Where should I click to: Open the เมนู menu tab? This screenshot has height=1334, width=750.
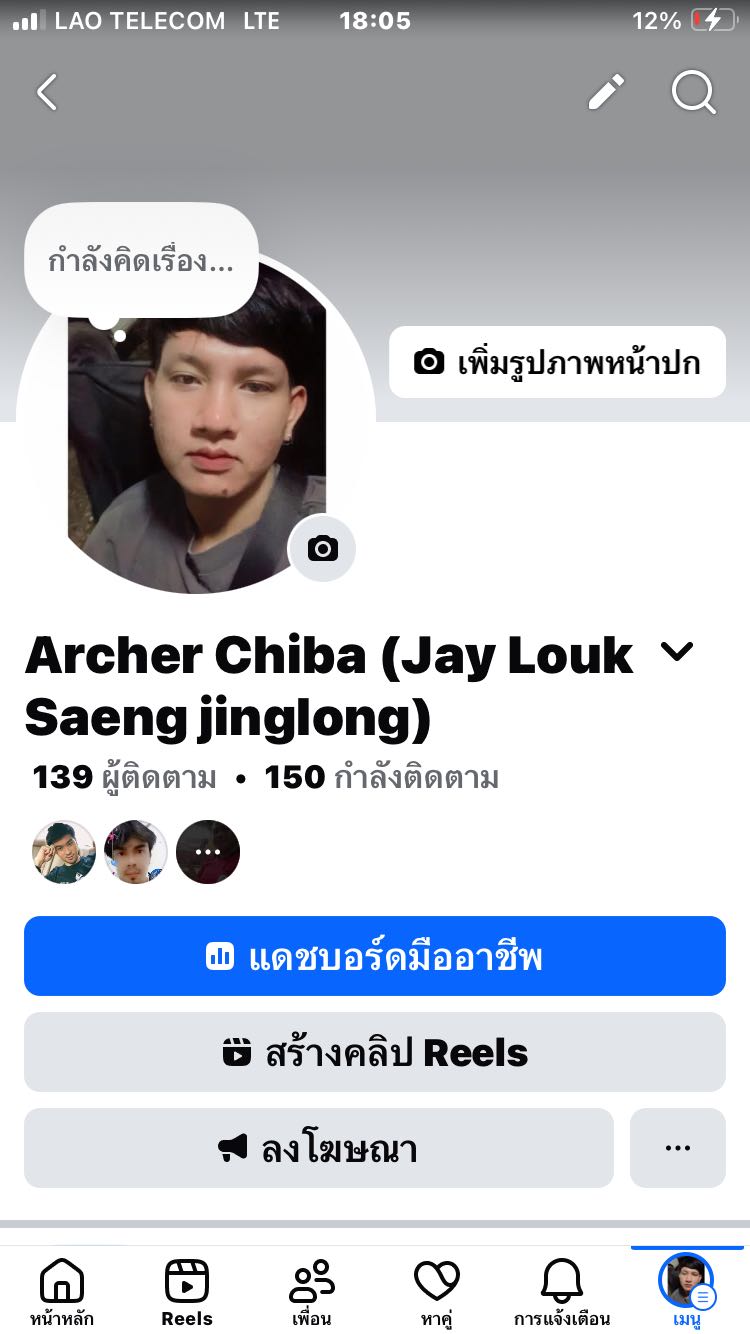pos(686,1292)
